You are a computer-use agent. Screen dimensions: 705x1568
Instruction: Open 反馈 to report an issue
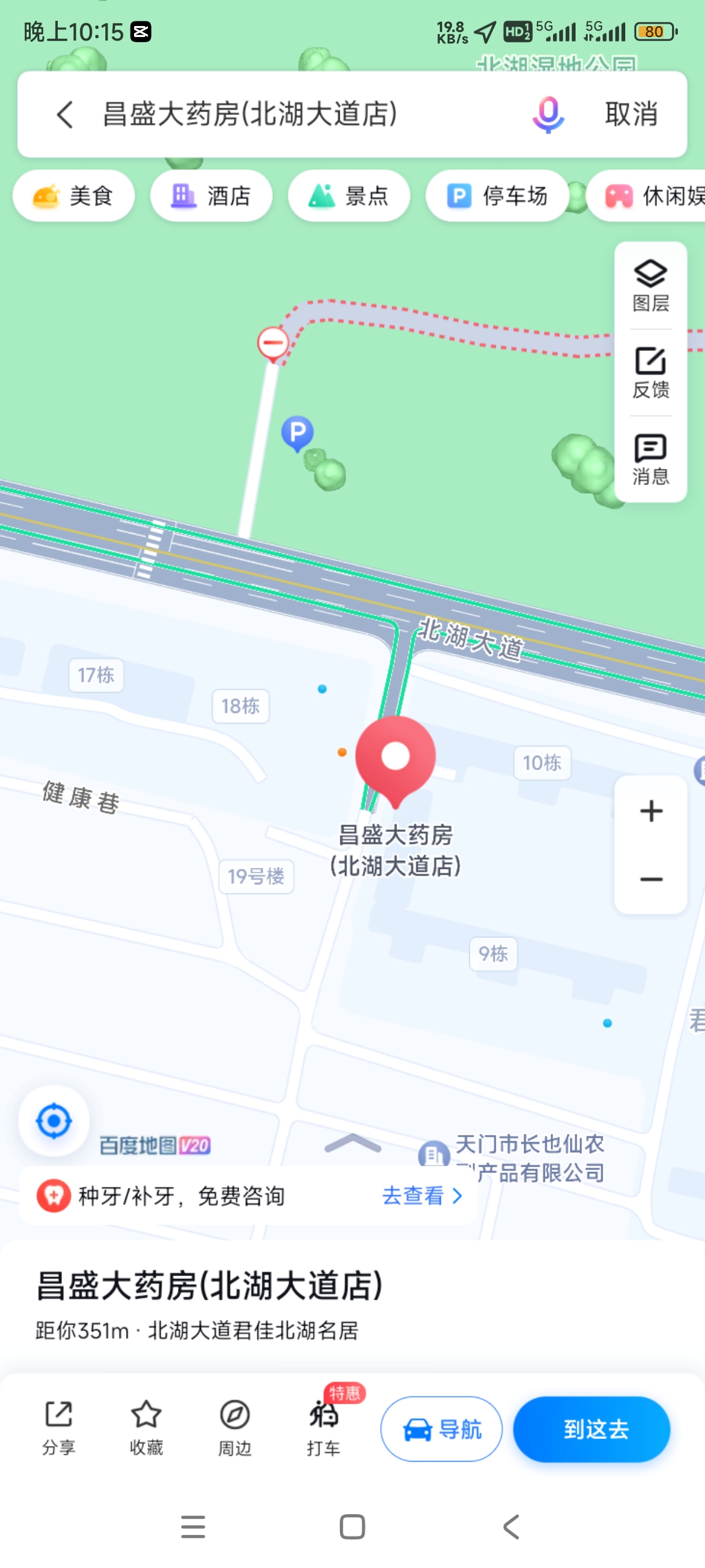pyautogui.click(x=650, y=372)
